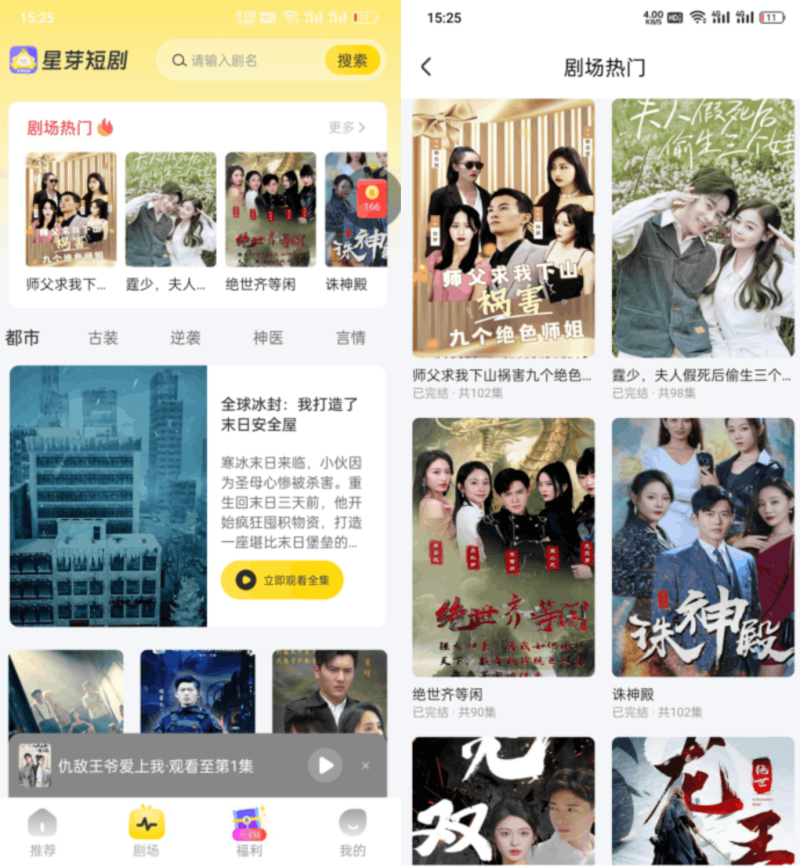This screenshot has height=868, width=800.
Task: Open the 言情 category tab
Action: 350,338
